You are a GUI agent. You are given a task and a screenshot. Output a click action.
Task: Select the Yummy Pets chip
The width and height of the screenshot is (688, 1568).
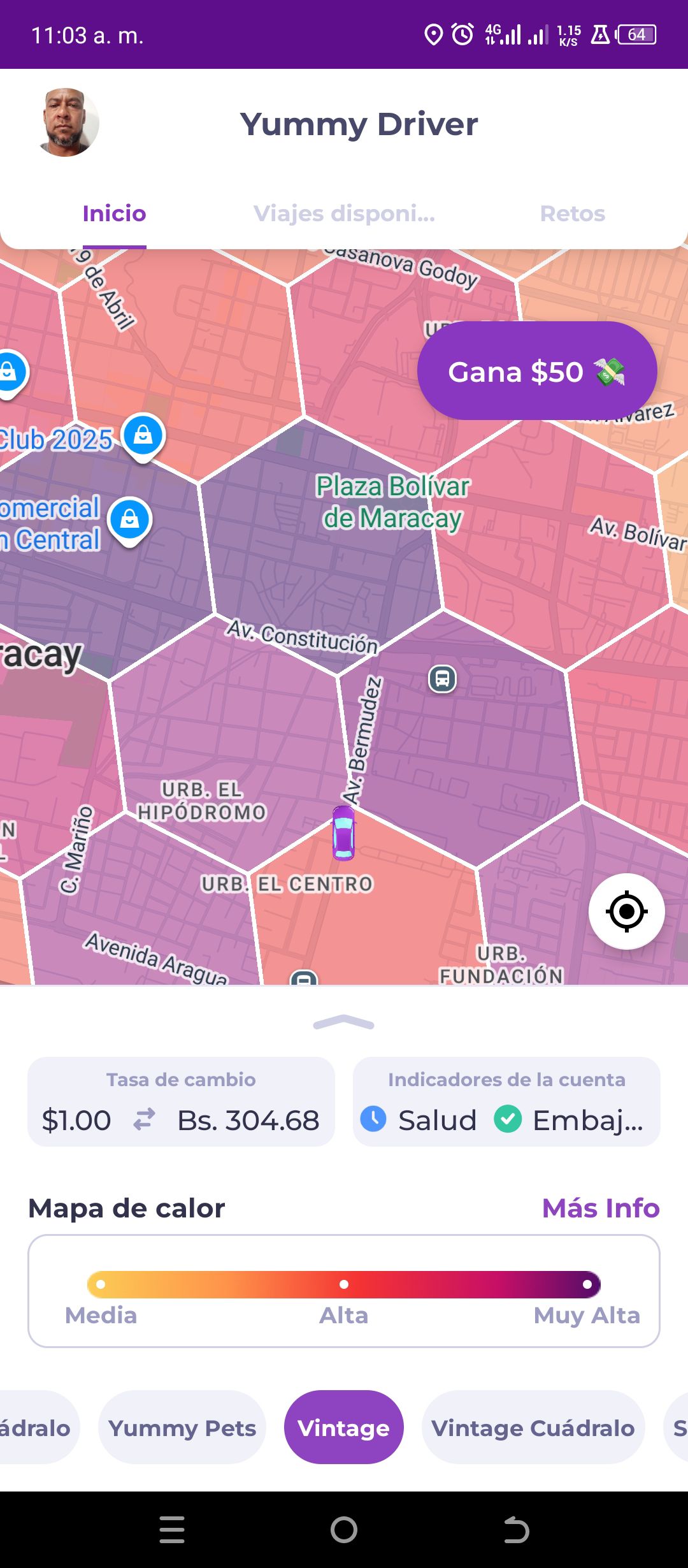click(182, 1427)
